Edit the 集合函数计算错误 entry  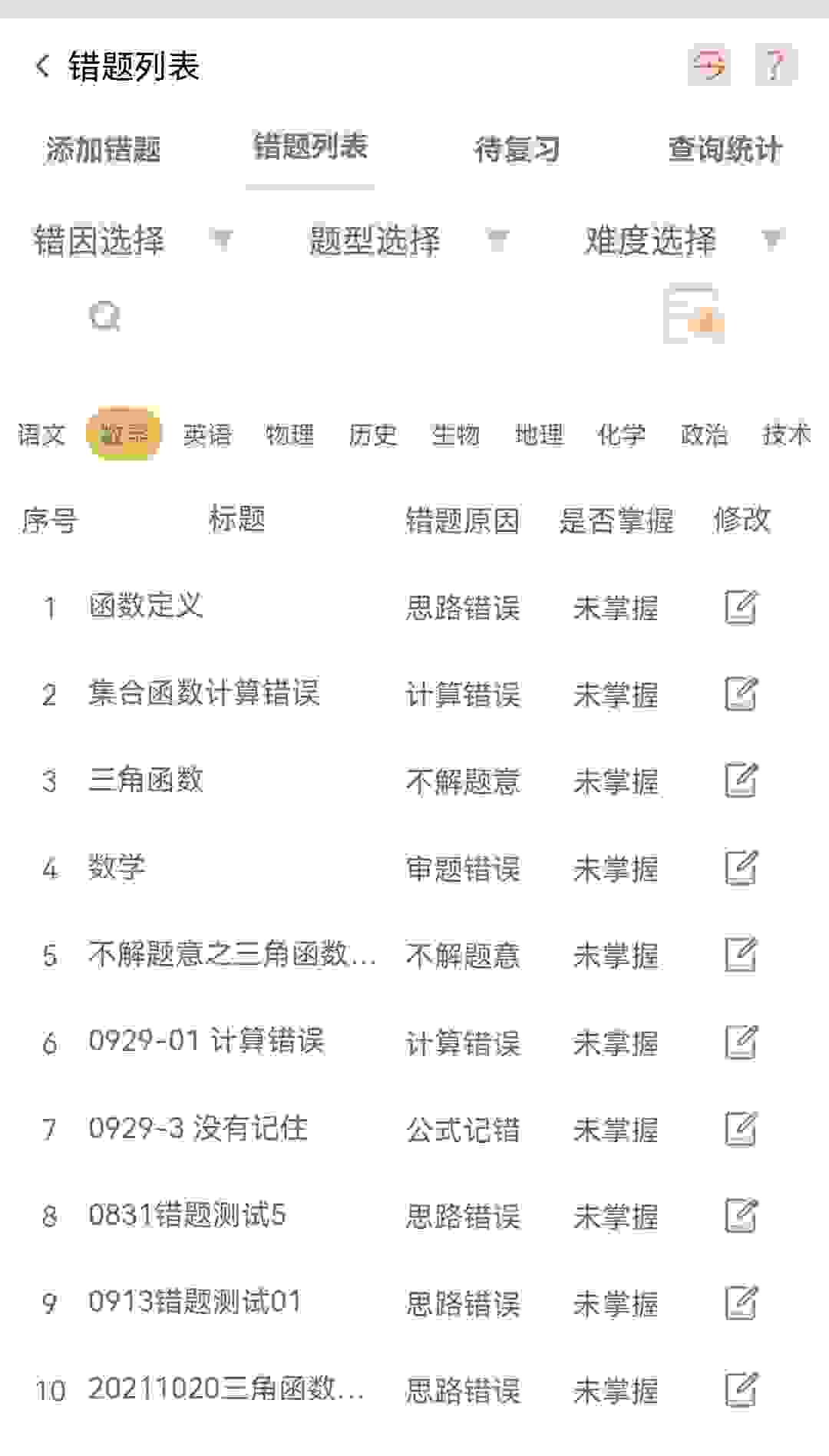[741, 694]
